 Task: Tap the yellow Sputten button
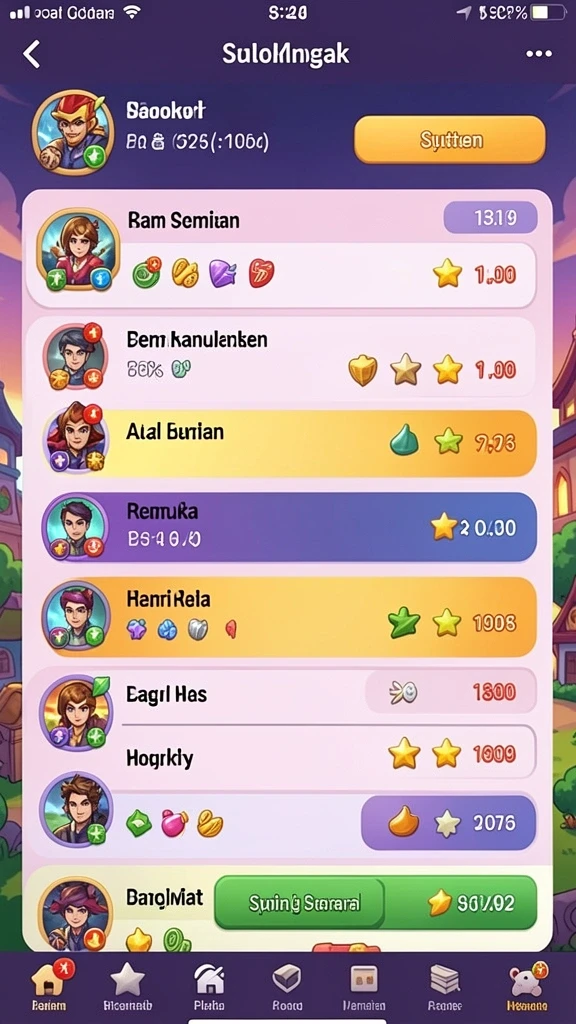(450, 140)
